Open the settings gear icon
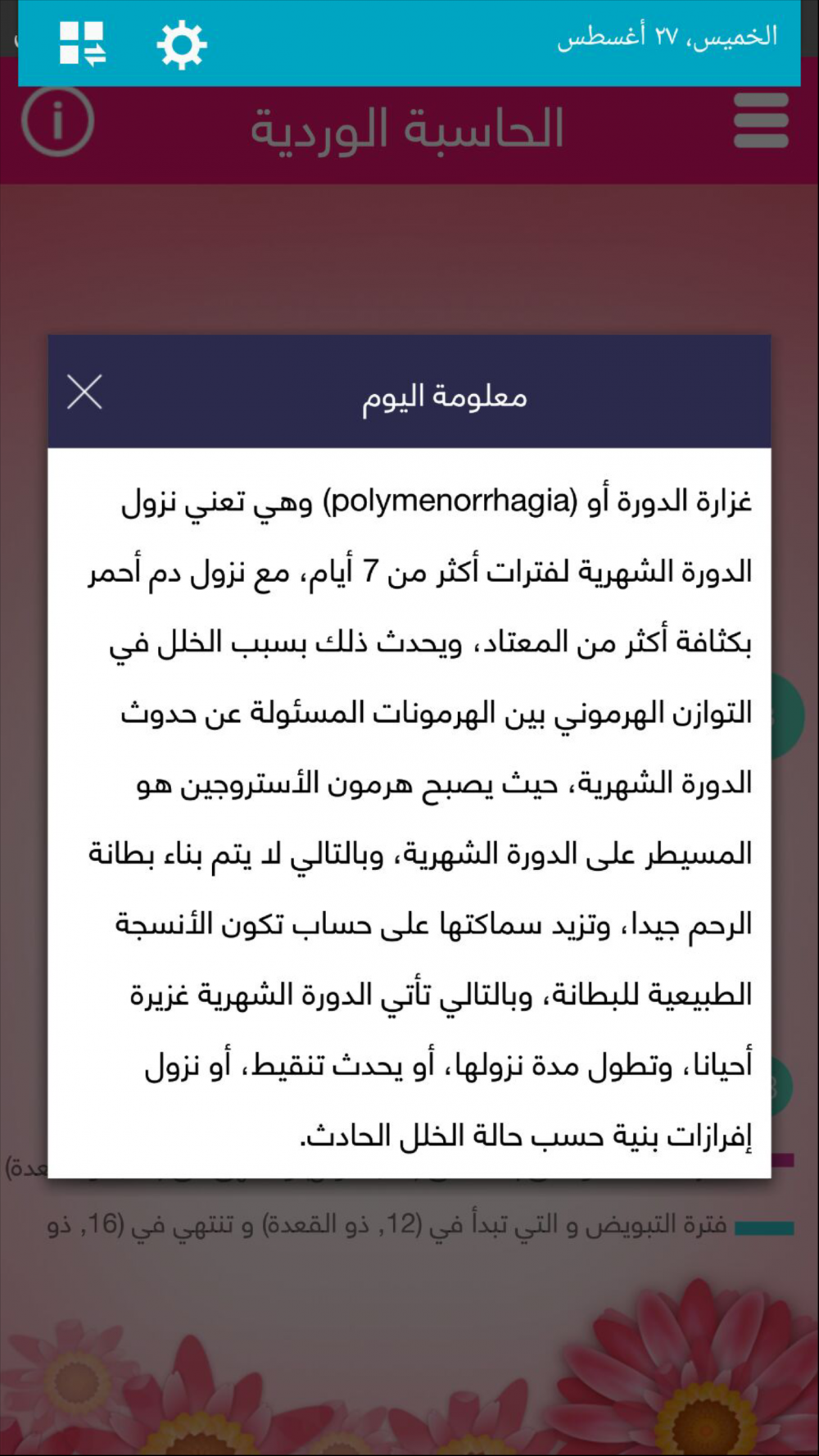 click(181, 44)
